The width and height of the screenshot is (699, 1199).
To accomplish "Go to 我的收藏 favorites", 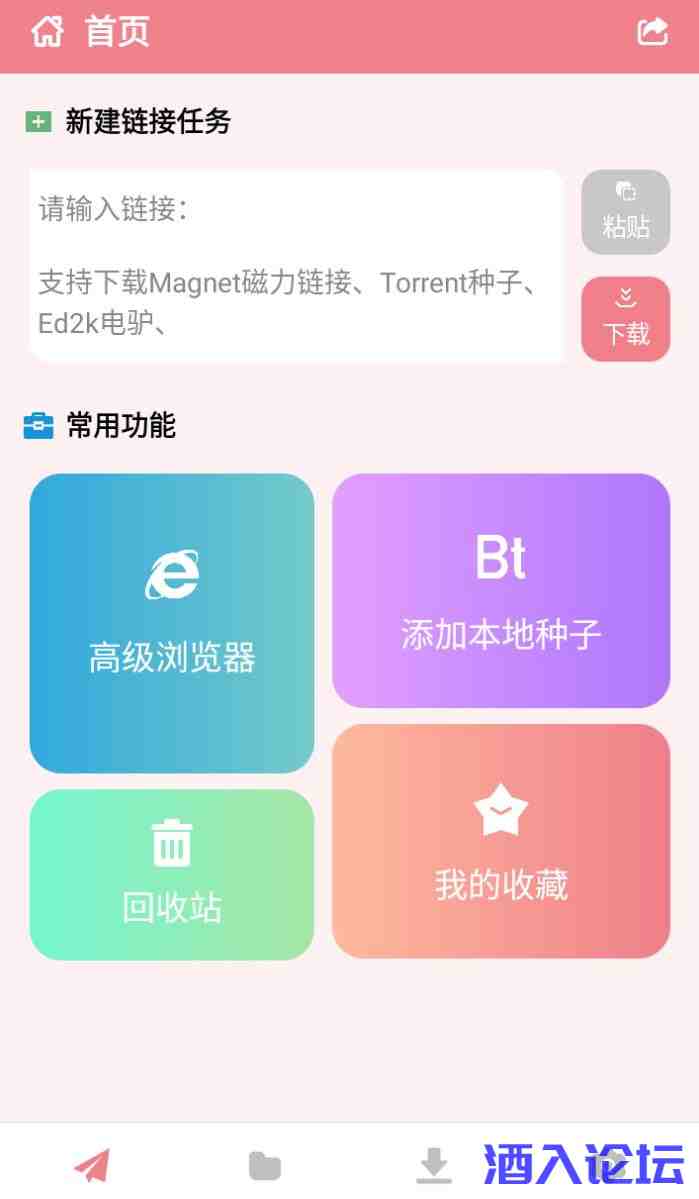I will pos(501,841).
